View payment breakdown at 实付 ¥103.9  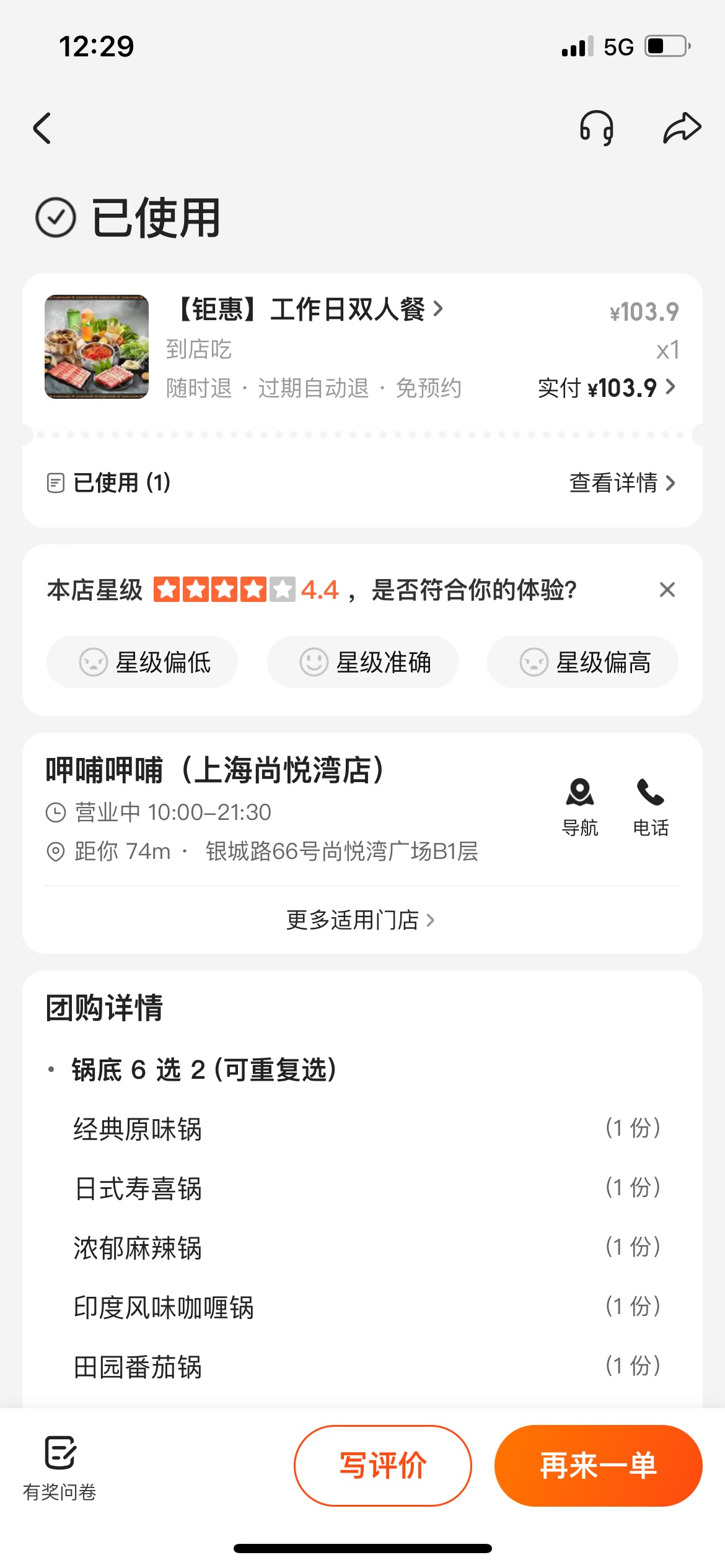click(x=607, y=388)
